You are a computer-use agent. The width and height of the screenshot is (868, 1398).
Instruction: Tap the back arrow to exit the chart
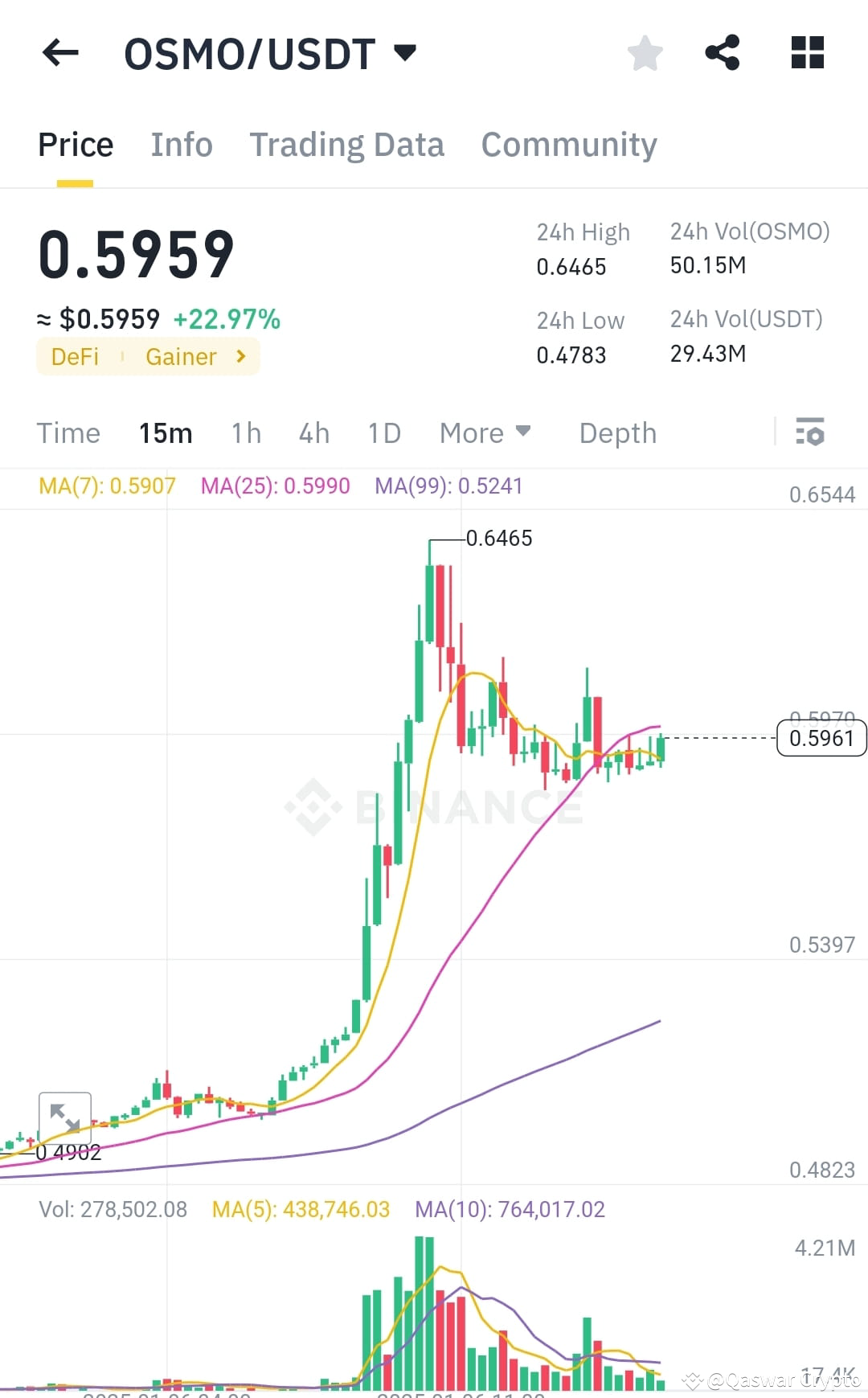point(59,52)
